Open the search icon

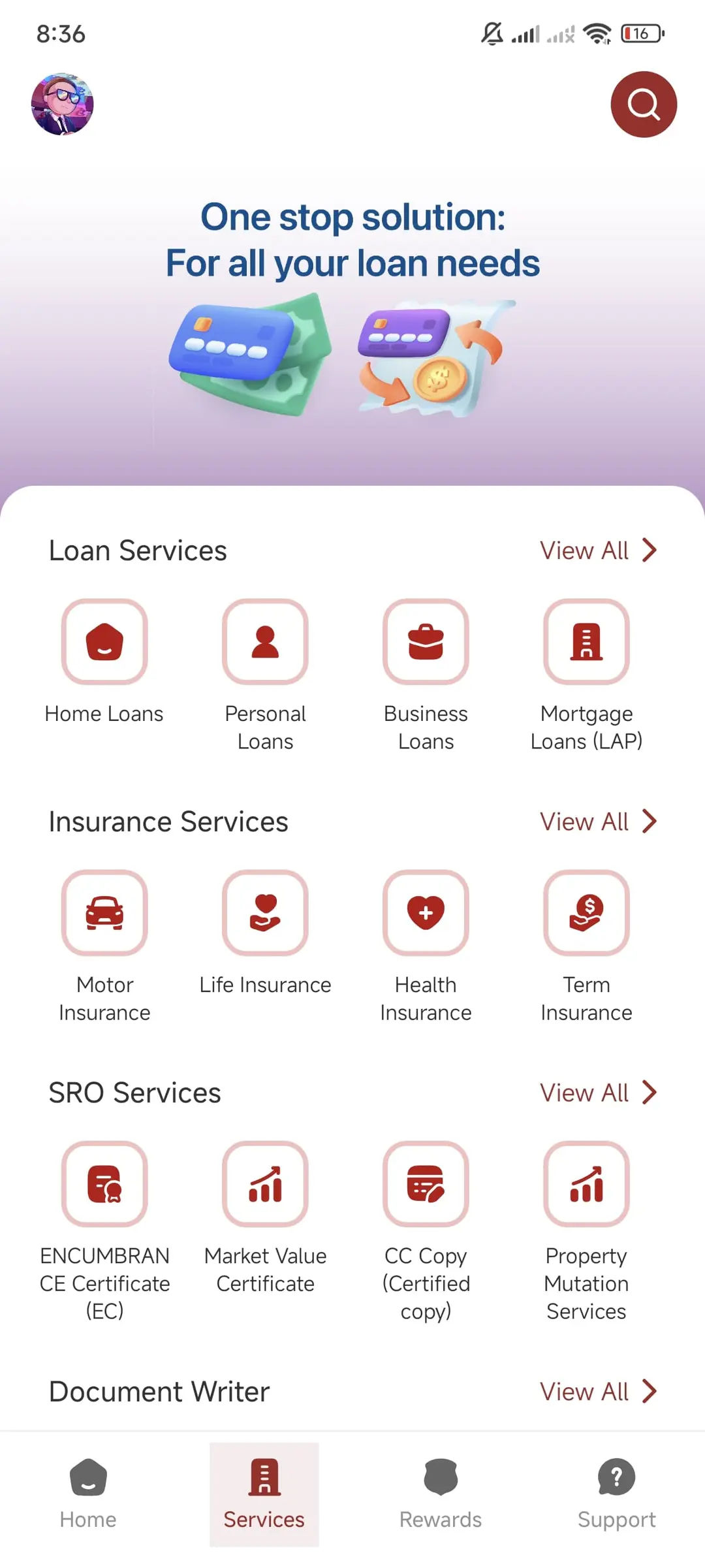(x=643, y=104)
